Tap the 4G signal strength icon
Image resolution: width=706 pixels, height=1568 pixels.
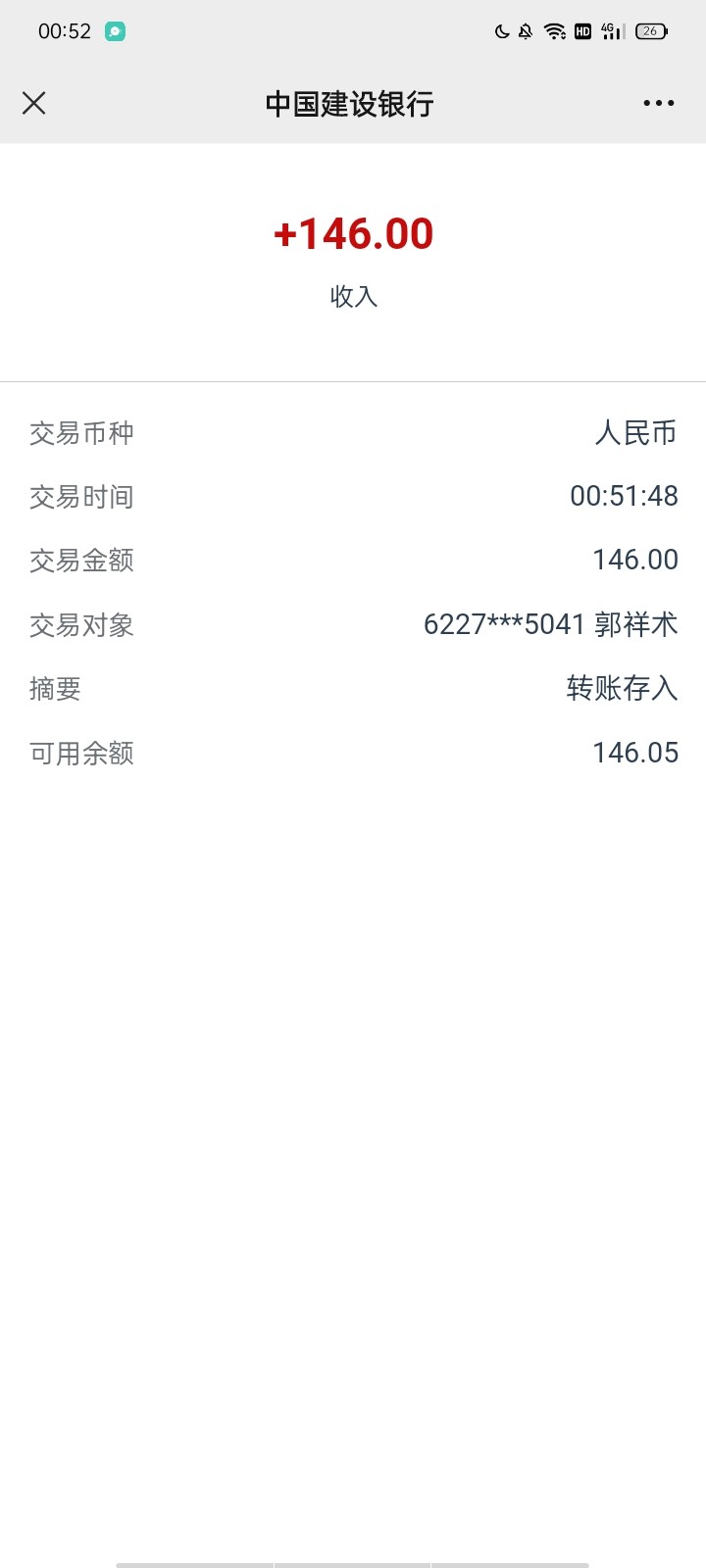(x=610, y=31)
